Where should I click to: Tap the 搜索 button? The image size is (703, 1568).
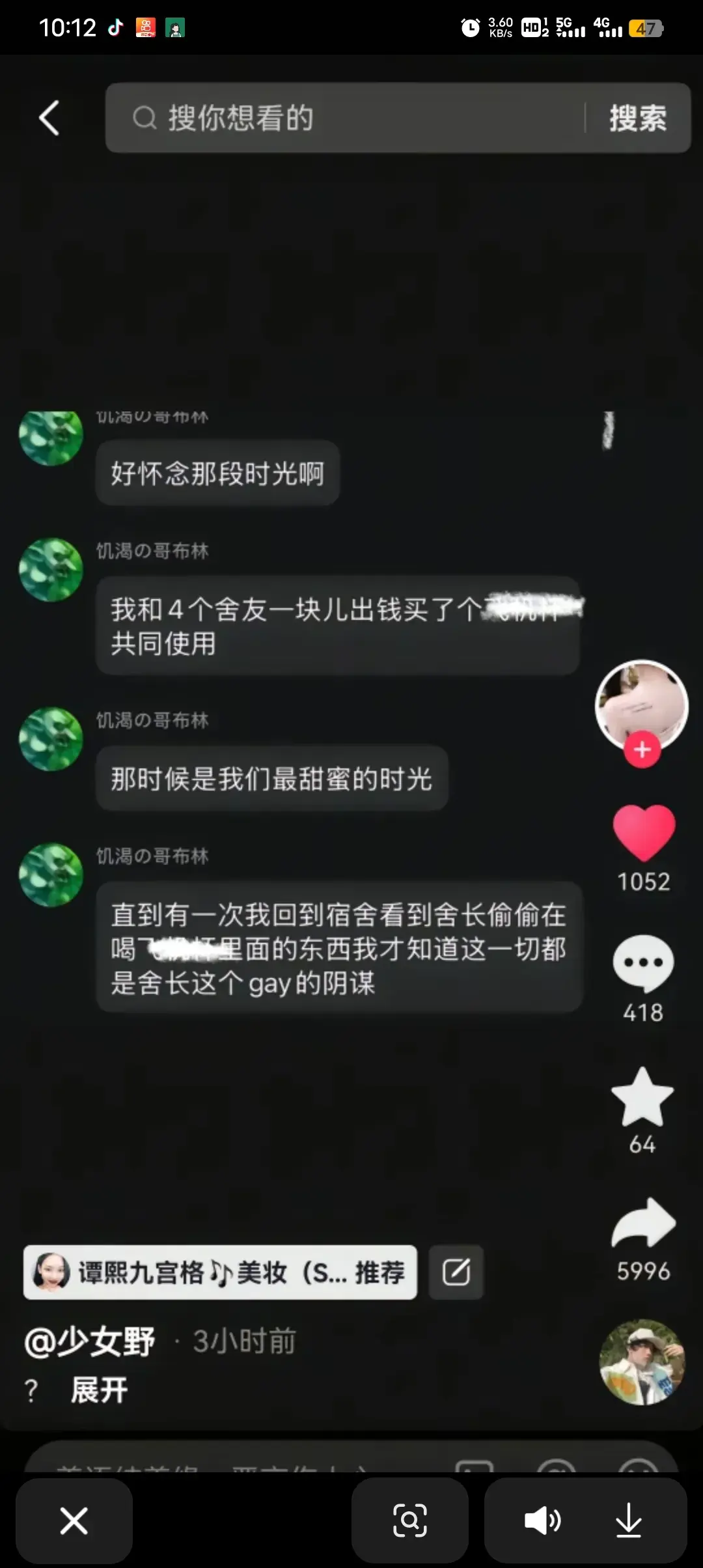coord(637,118)
